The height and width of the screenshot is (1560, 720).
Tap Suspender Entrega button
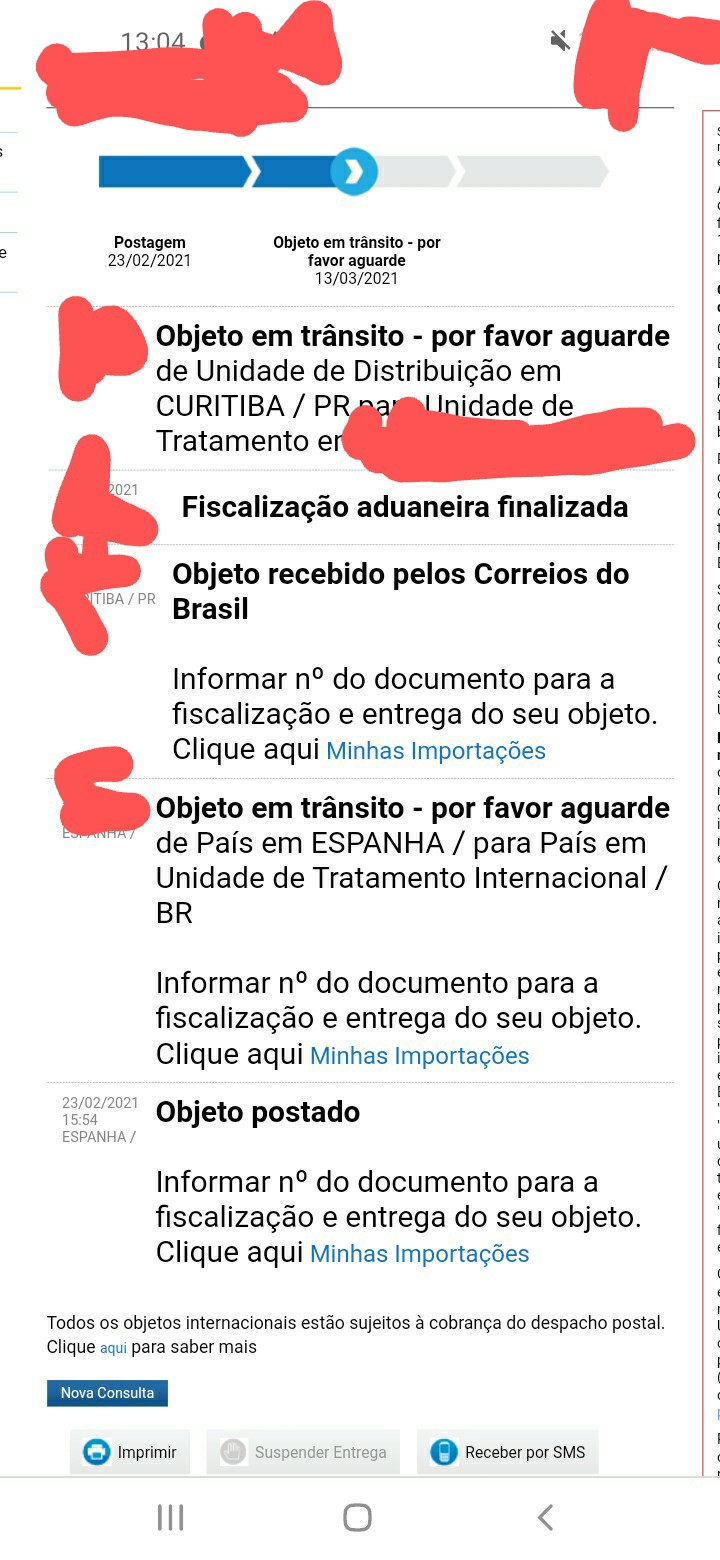303,1452
